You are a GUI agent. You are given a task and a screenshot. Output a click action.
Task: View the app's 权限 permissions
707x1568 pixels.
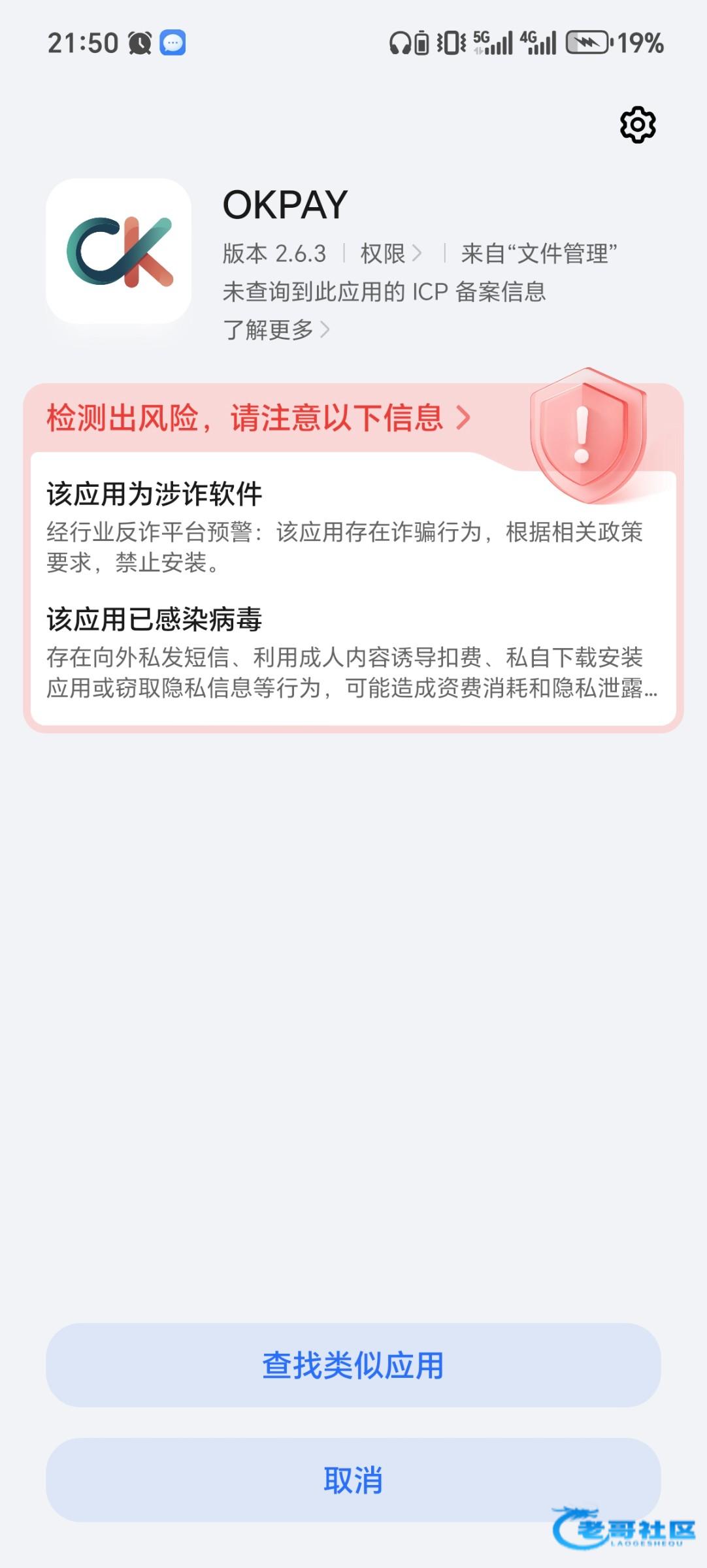point(390,253)
